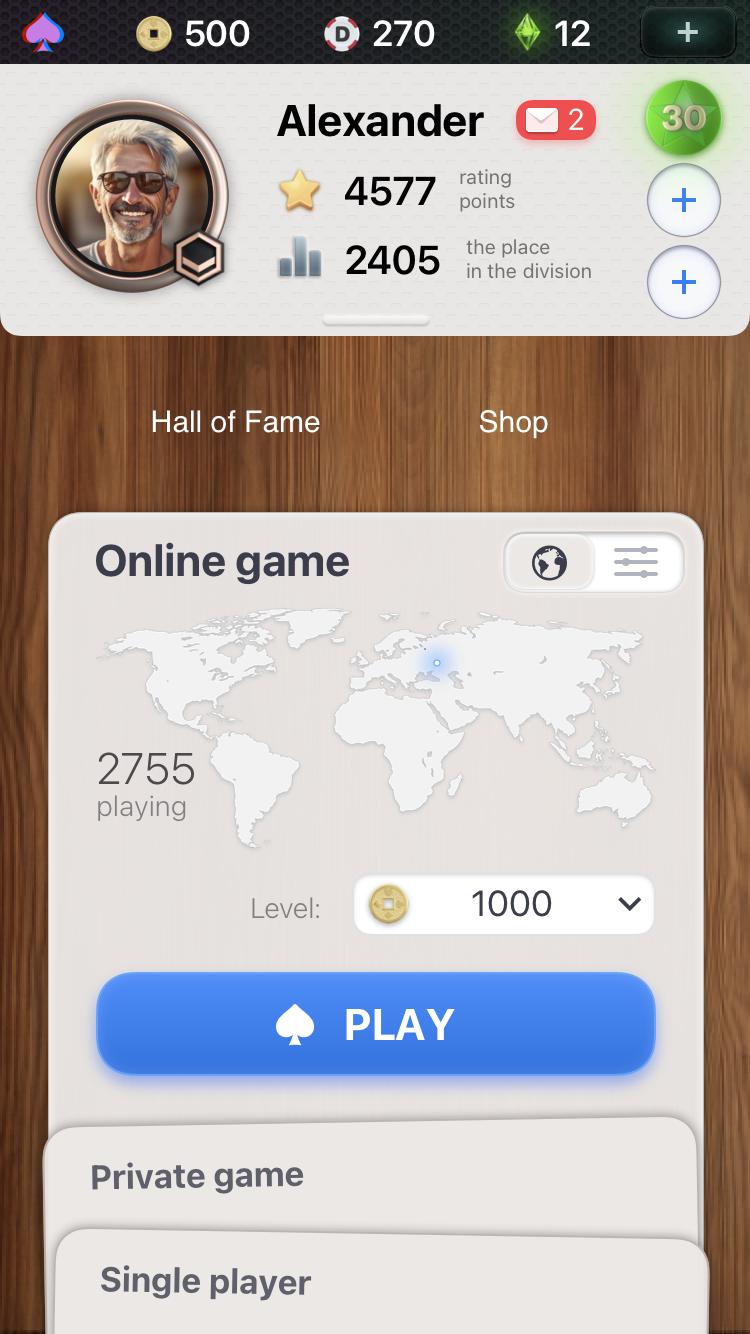This screenshot has width=750, height=1334.
Task: Switch to the globe map view
Action: click(x=550, y=563)
